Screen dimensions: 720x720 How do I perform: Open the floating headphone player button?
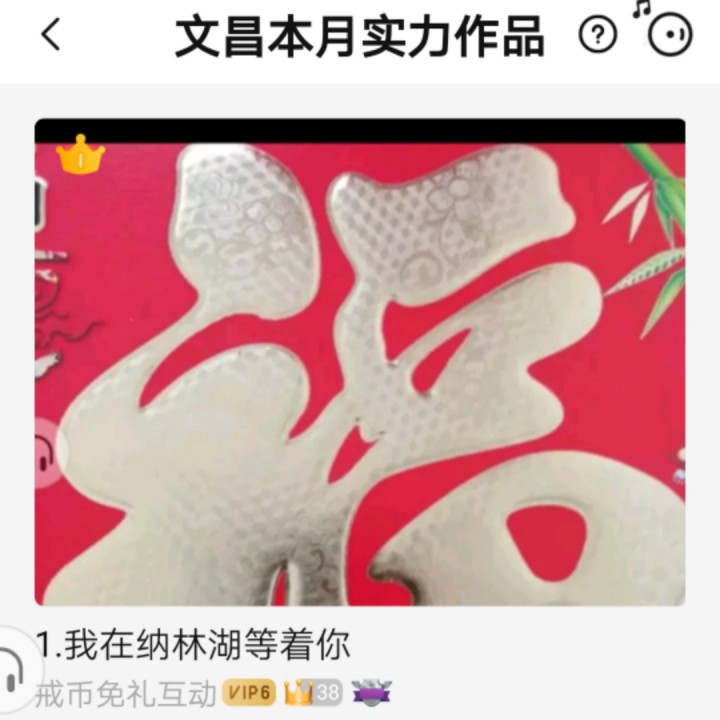[12, 670]
